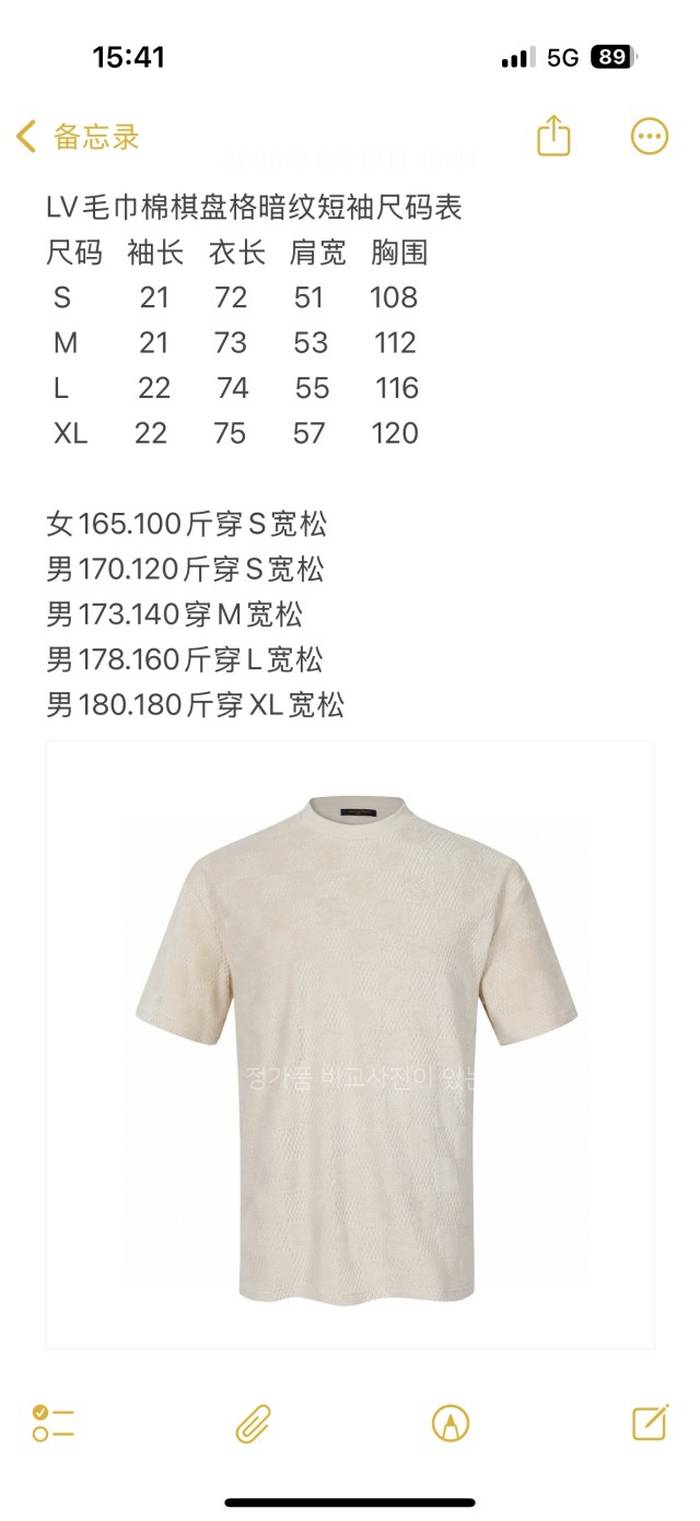This screenshot has height=1521, width=700.
Task: Open the beige T-shirt image
Action: pyautogui.click(x=350, y=1044)
